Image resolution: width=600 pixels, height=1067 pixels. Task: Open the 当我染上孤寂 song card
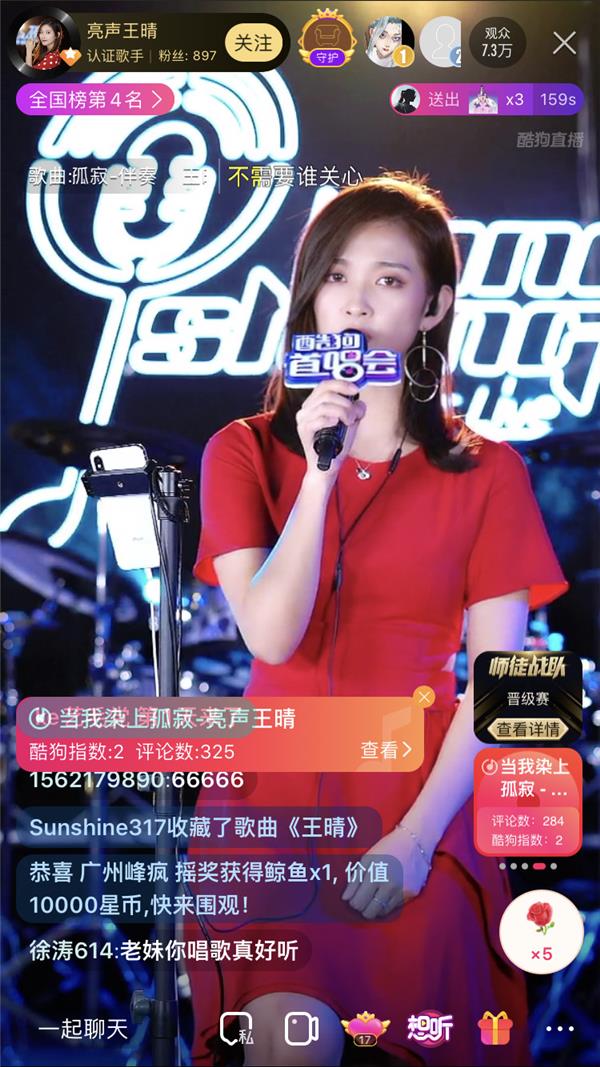[528, 800]
